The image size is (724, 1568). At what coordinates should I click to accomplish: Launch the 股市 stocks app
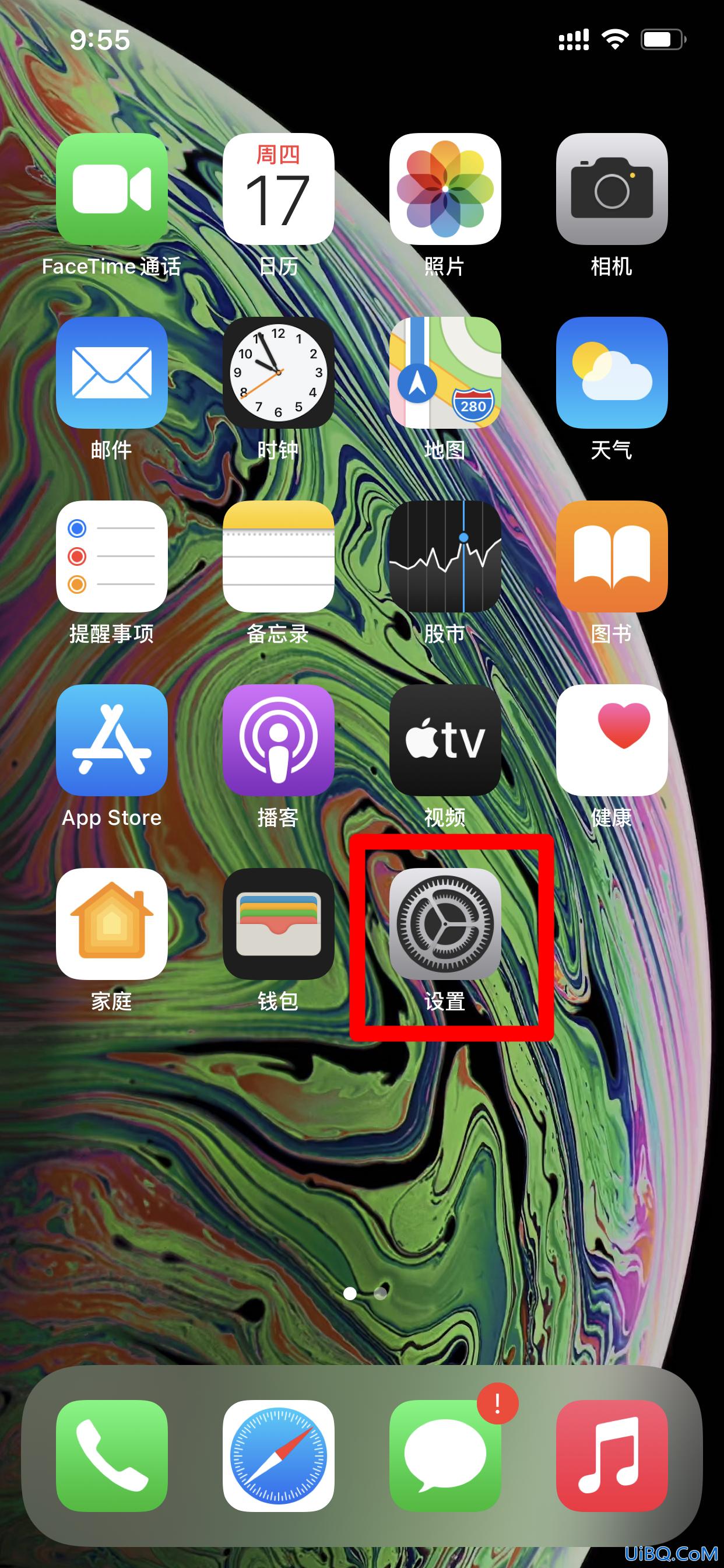(x=445, y=556)
